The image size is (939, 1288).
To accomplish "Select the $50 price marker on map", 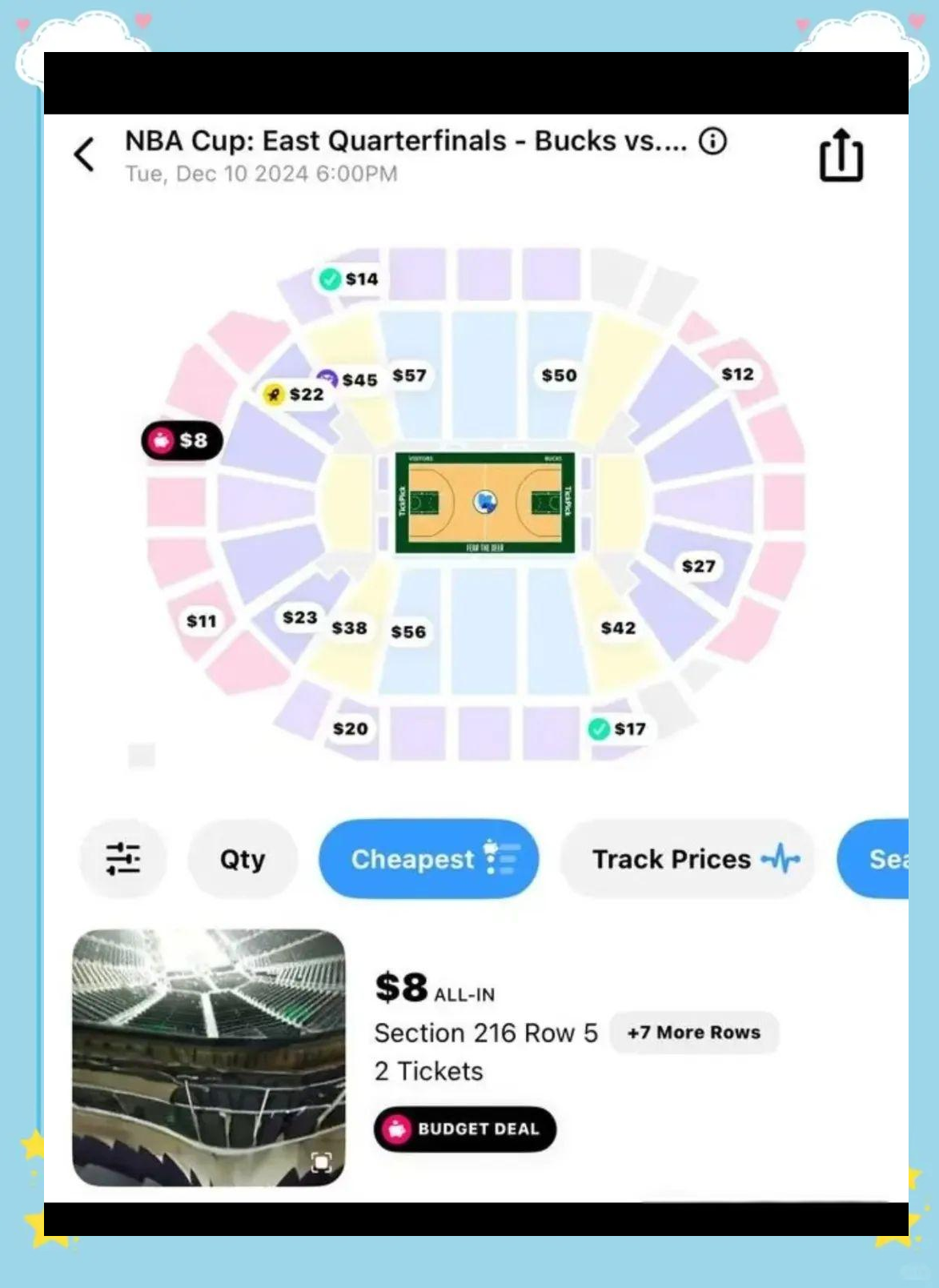I will tap(559, 375).
